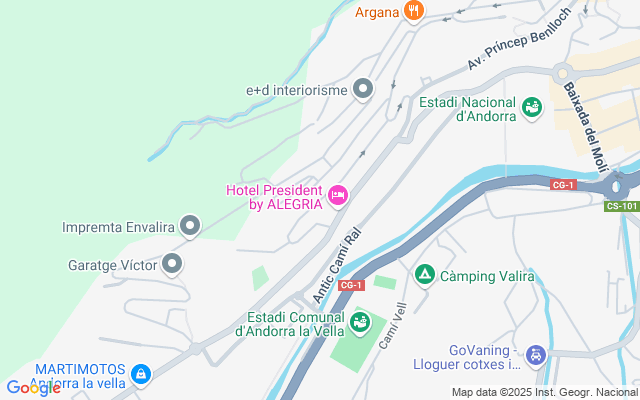Open the Garatge Víctor pin
The height and width of the screenshot is (400, 640).
[173, 264]
